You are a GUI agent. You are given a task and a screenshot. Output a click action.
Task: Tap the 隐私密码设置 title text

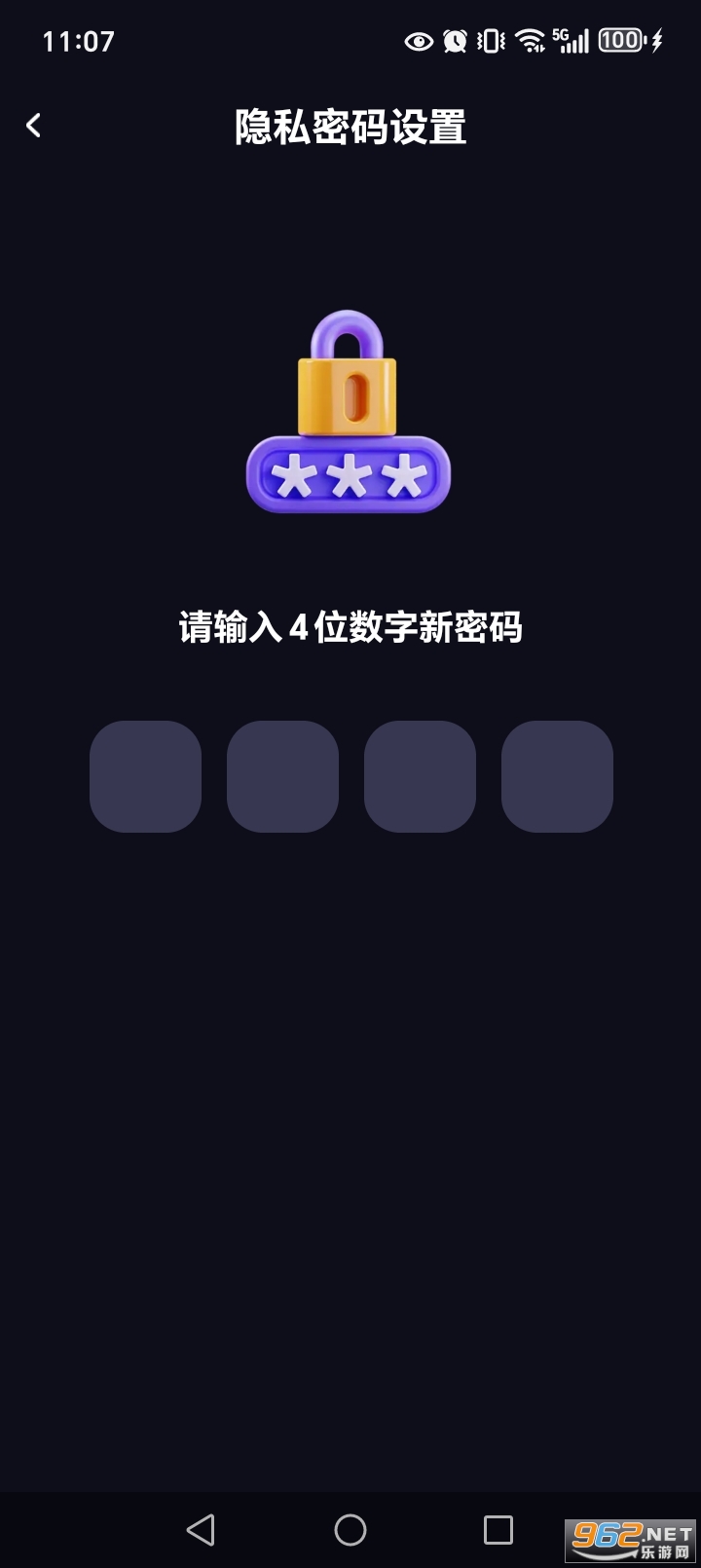pos(350,127)
